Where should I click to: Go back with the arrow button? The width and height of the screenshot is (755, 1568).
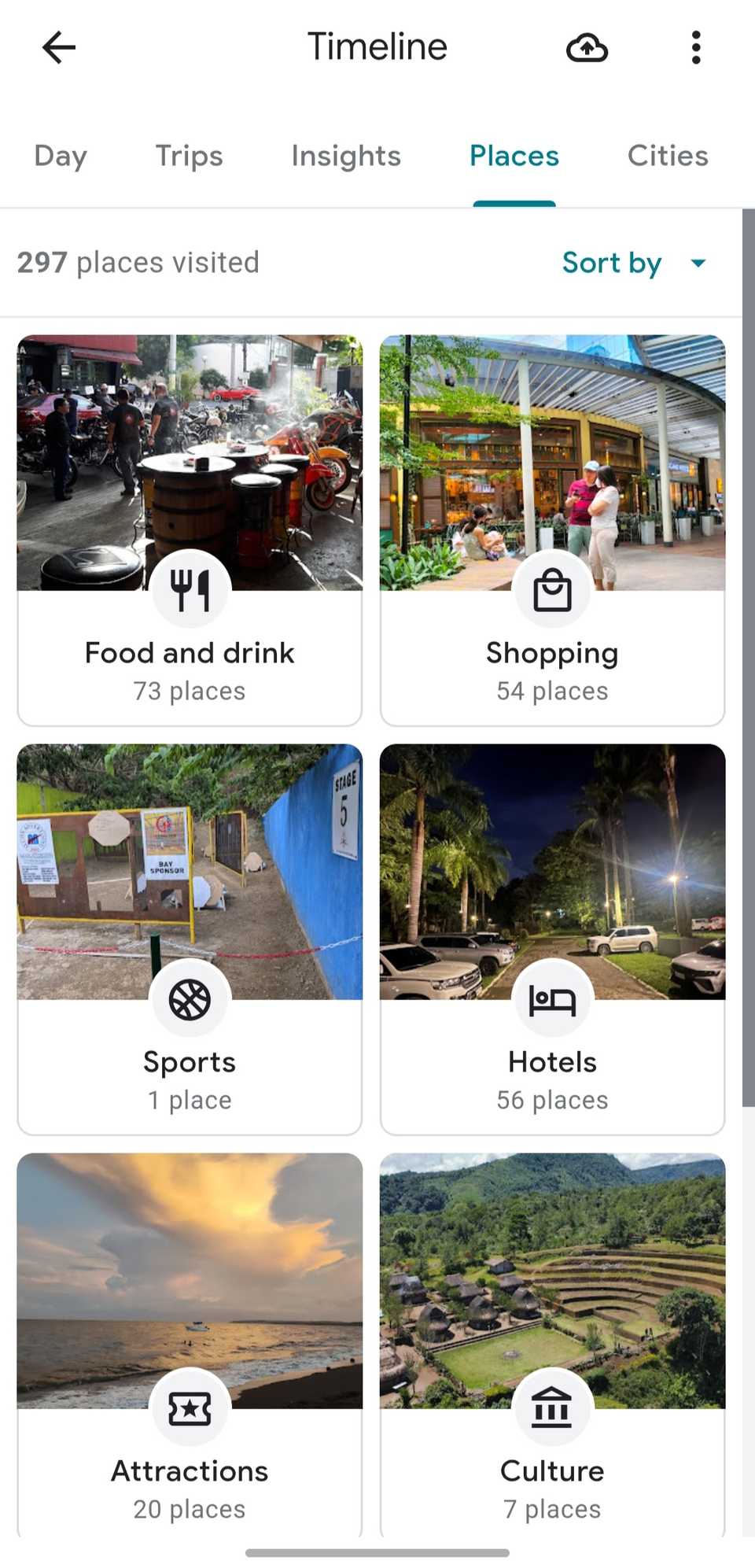point(57,47)
